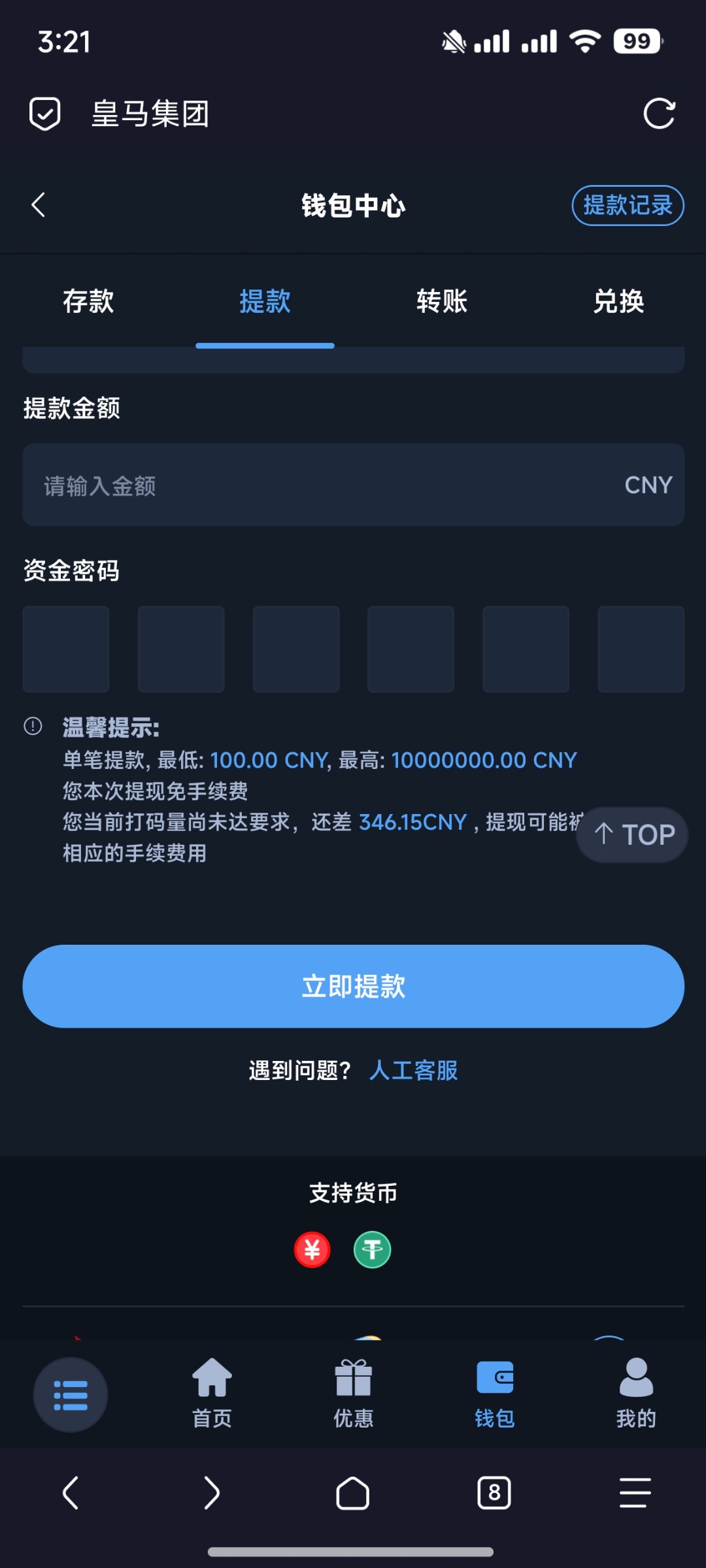Tap the shield security icon beside 皇马集团
706x1568 pixels.
pos(45,114)
